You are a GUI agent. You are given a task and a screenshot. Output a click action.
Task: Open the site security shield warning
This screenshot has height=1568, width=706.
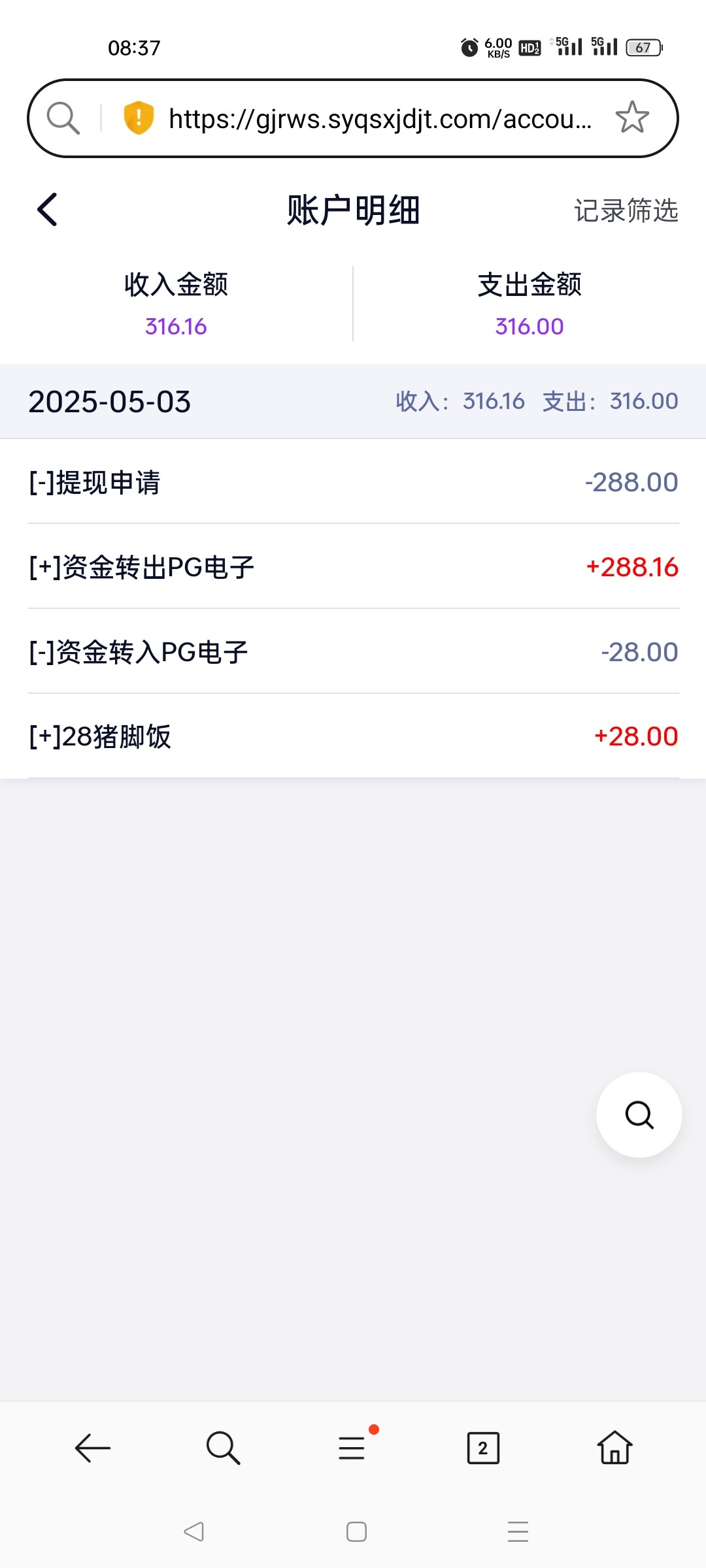pyautogui.click(x=139, y=118)
